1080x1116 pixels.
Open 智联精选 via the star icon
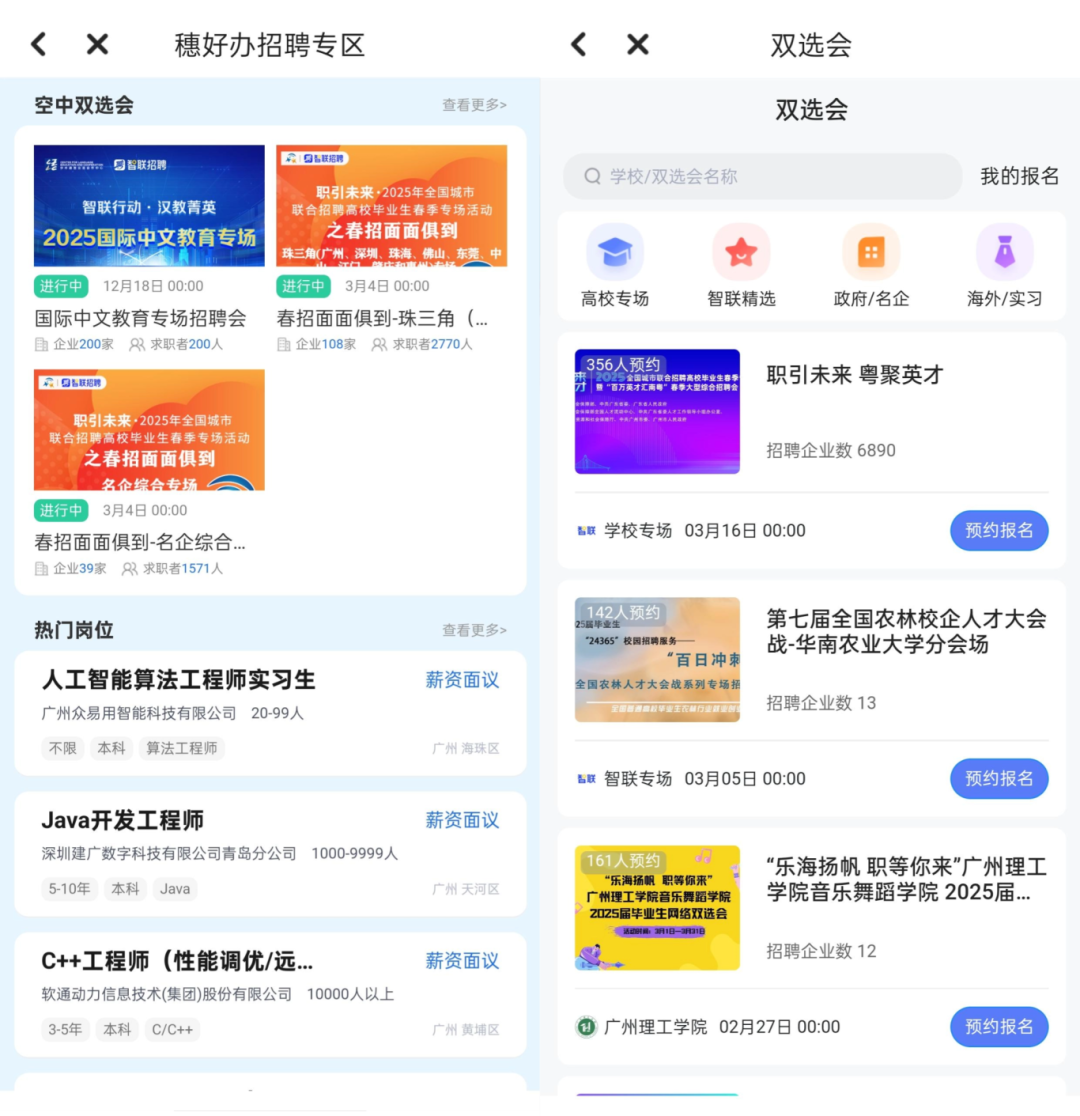pyautogui.click(x=743, y=253)
